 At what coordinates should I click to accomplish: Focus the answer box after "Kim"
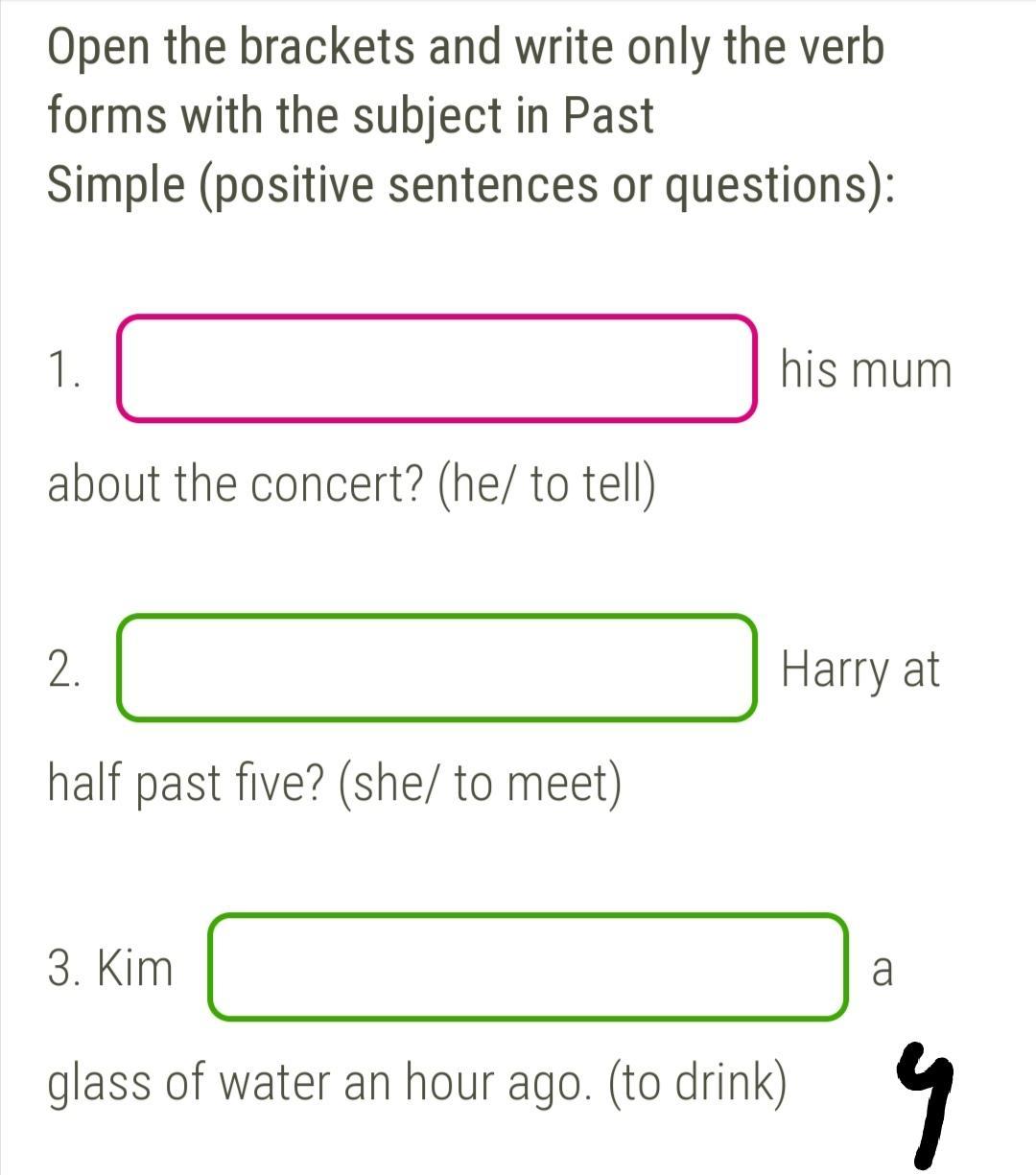pos(529,967)
